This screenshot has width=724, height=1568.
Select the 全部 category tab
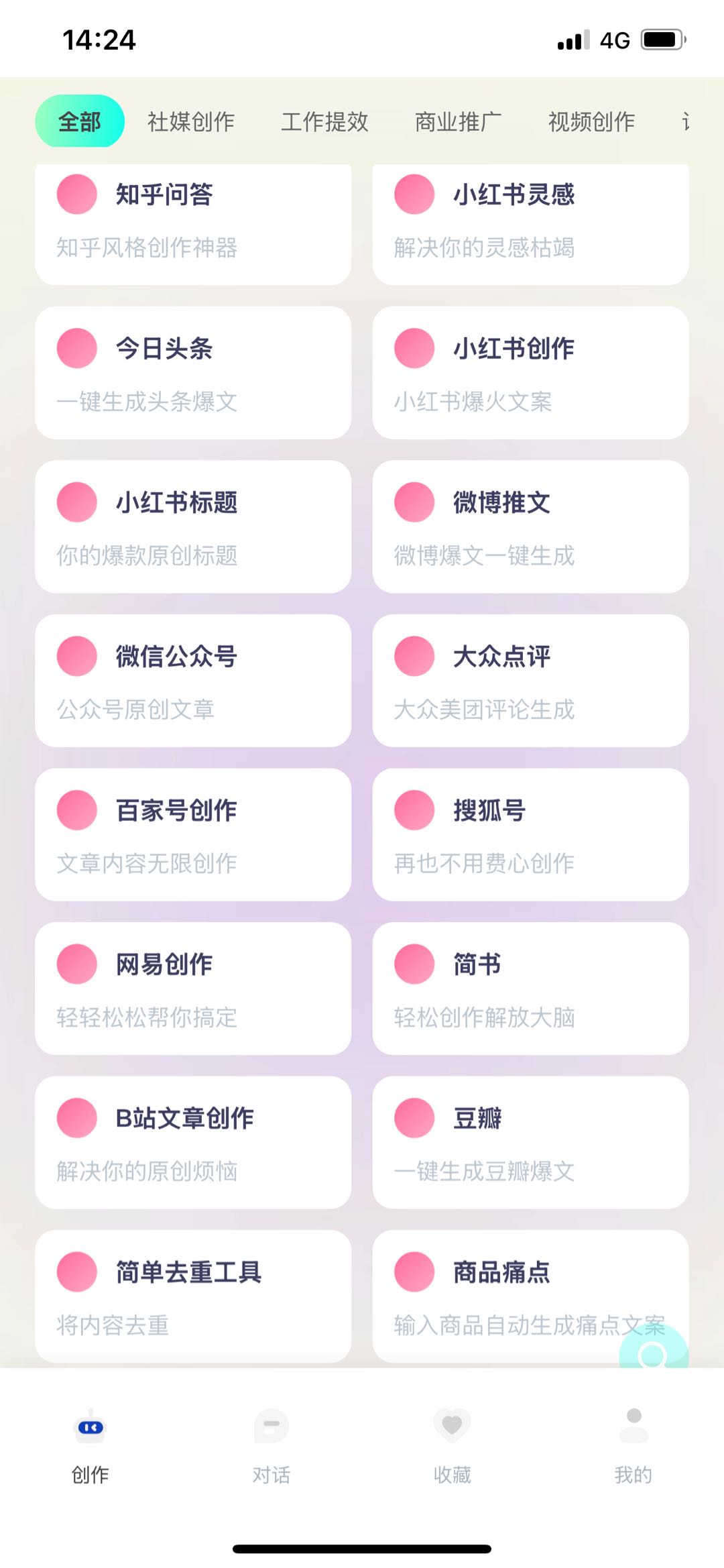click(x=79, y=122)
